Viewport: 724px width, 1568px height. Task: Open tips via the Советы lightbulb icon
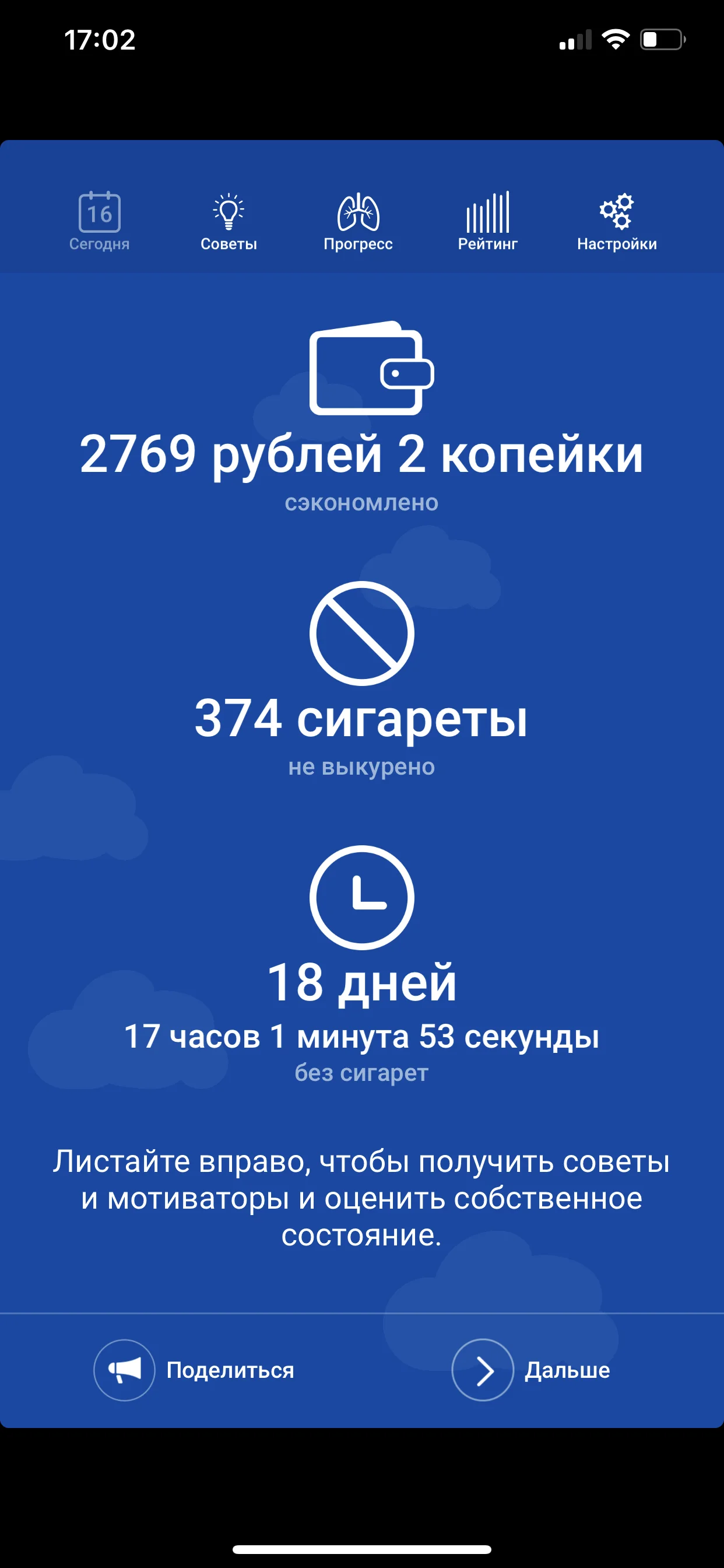pyautogui.click(x=228, y=213)
